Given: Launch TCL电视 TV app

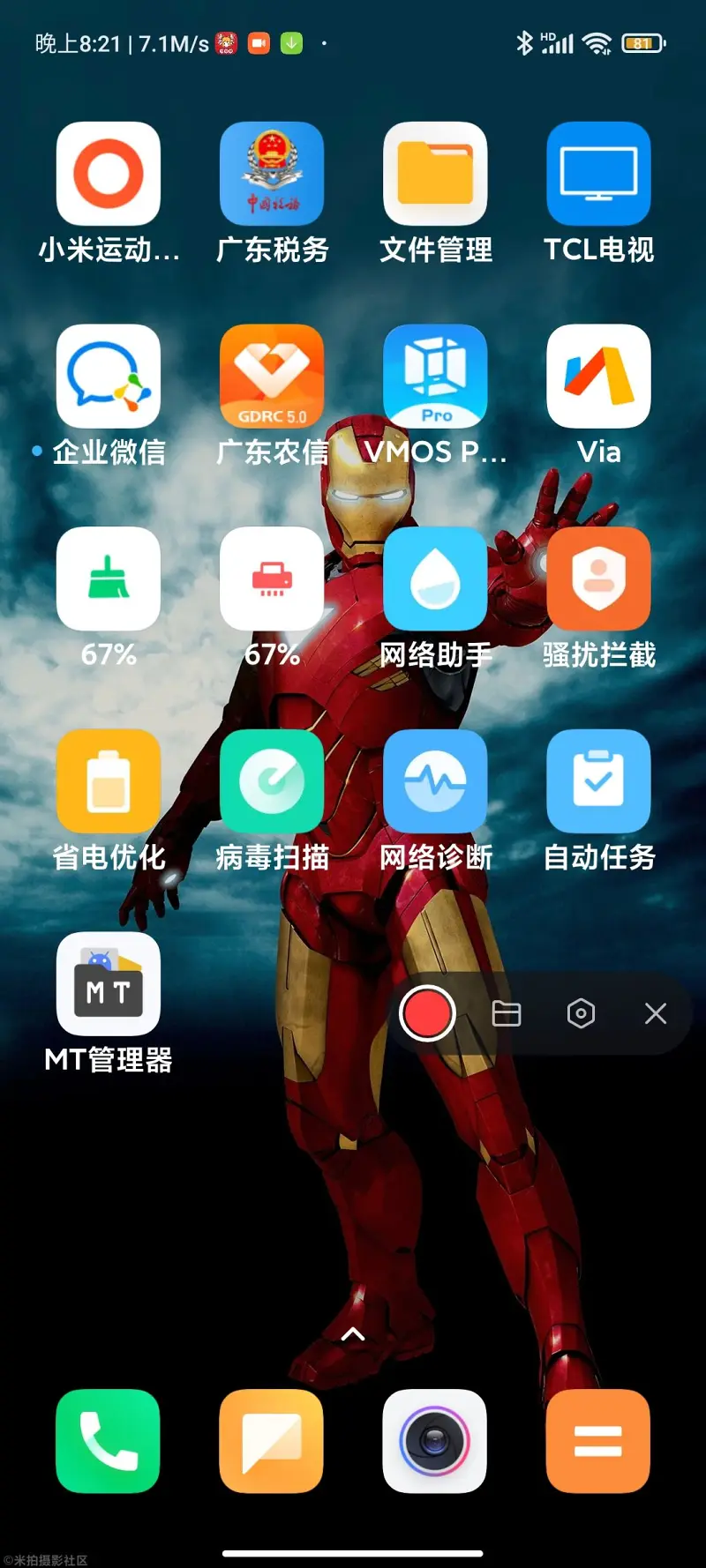Looking at the screenshot, I should (x=598, y=173).
